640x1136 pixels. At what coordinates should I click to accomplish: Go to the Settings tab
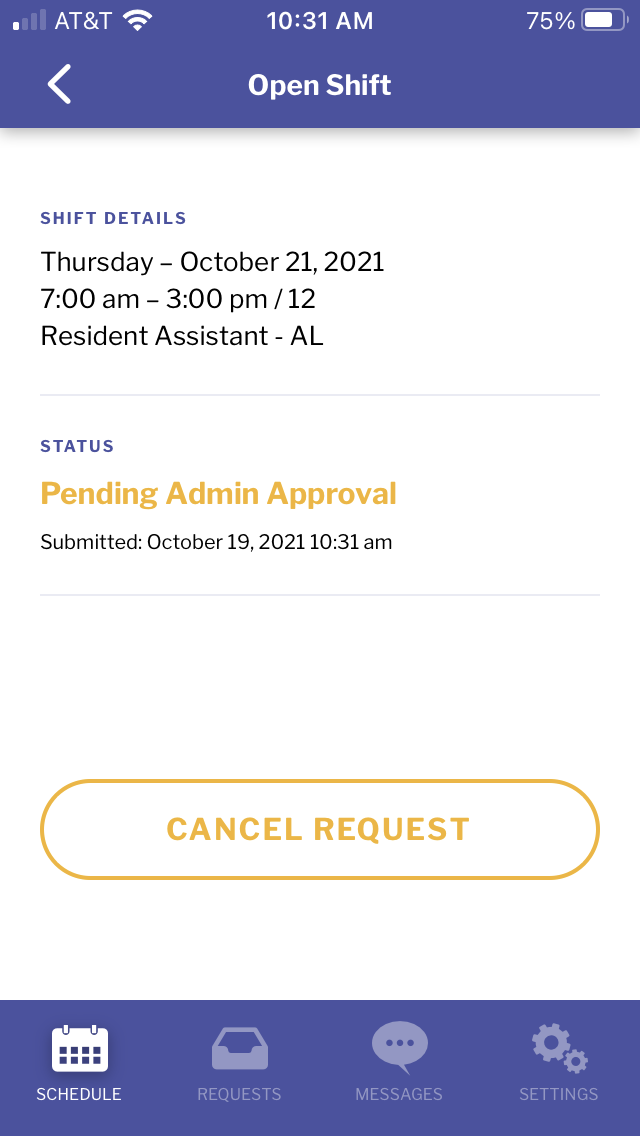558,1065
